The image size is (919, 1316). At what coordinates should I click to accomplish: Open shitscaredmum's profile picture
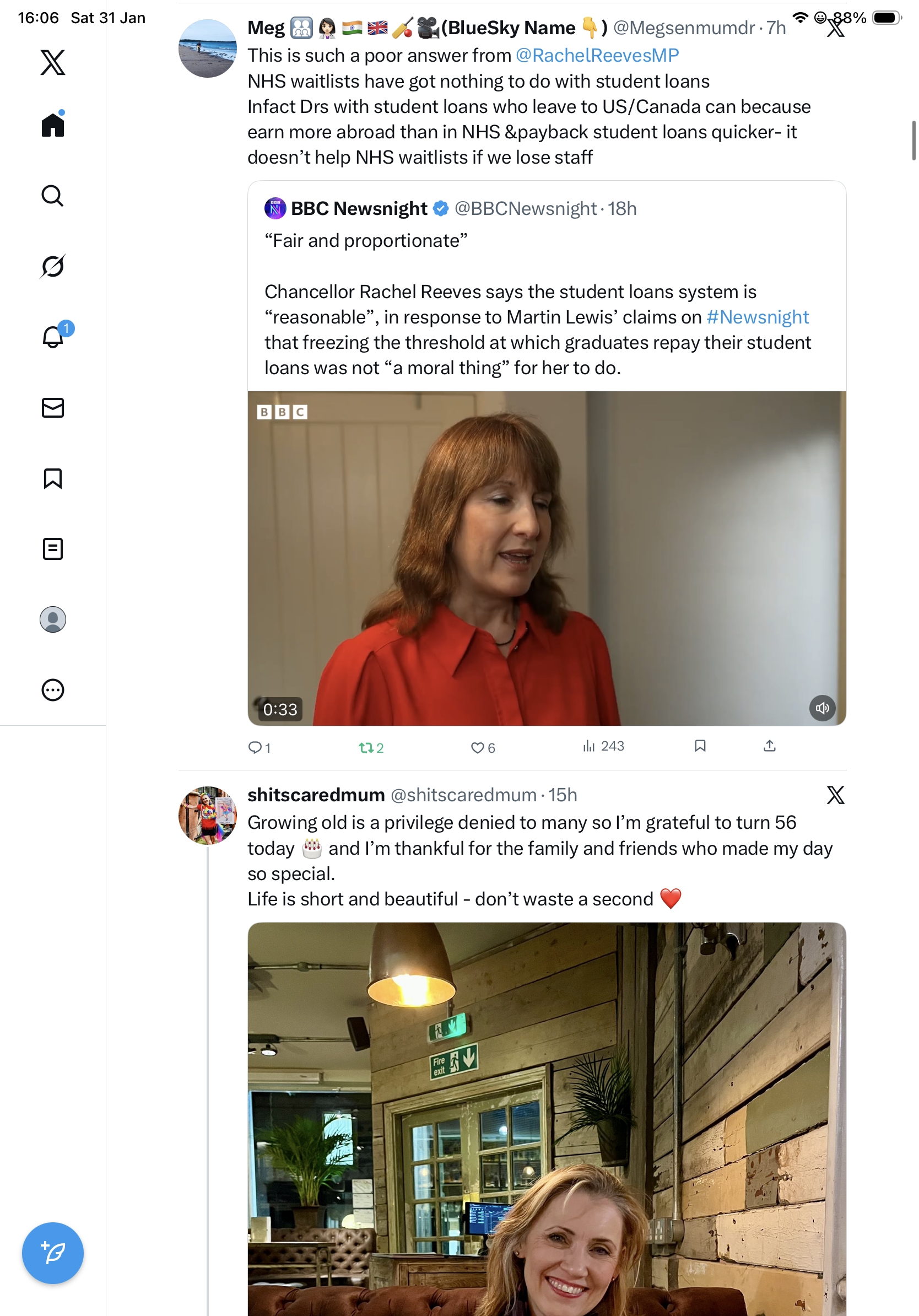(207, 815)
